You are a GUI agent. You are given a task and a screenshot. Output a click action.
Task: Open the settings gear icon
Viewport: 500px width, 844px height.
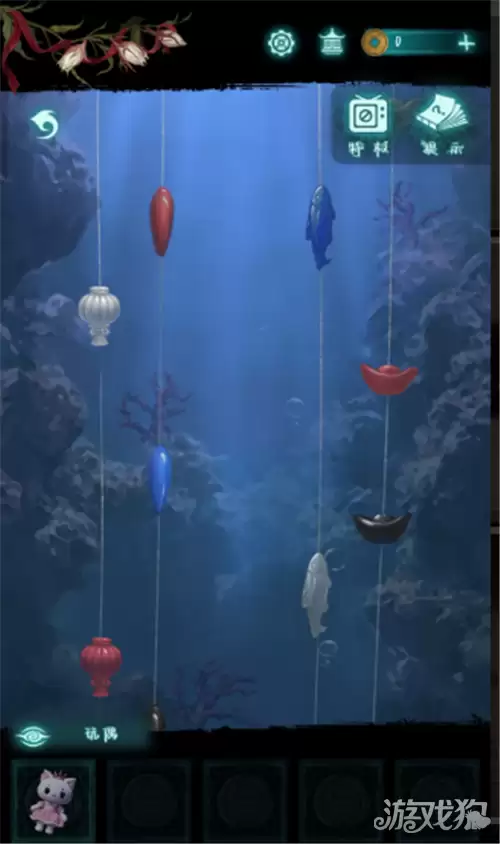(x=281, y=43)
